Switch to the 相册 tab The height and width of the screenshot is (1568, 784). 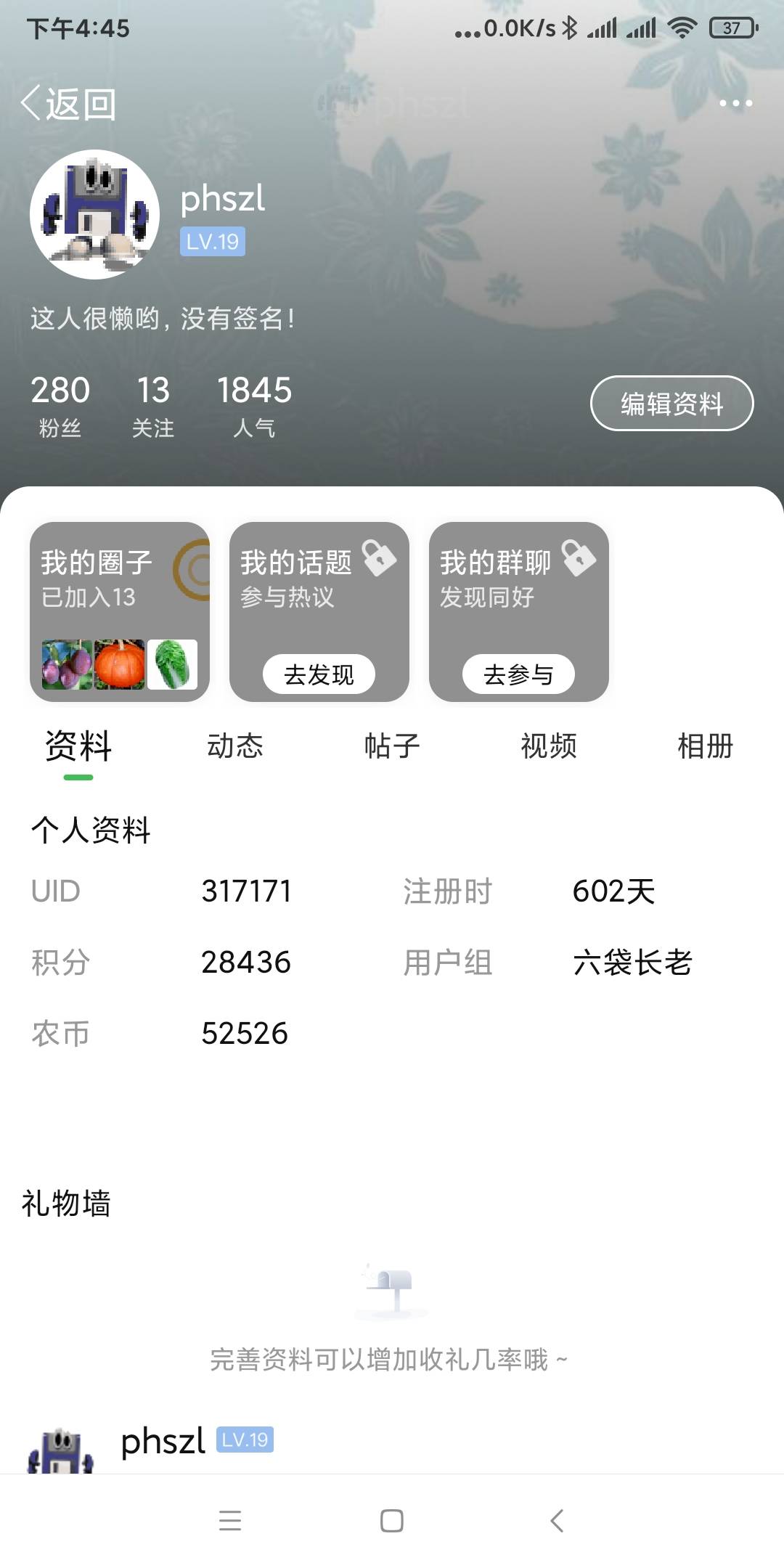click(x=705, y=746)
